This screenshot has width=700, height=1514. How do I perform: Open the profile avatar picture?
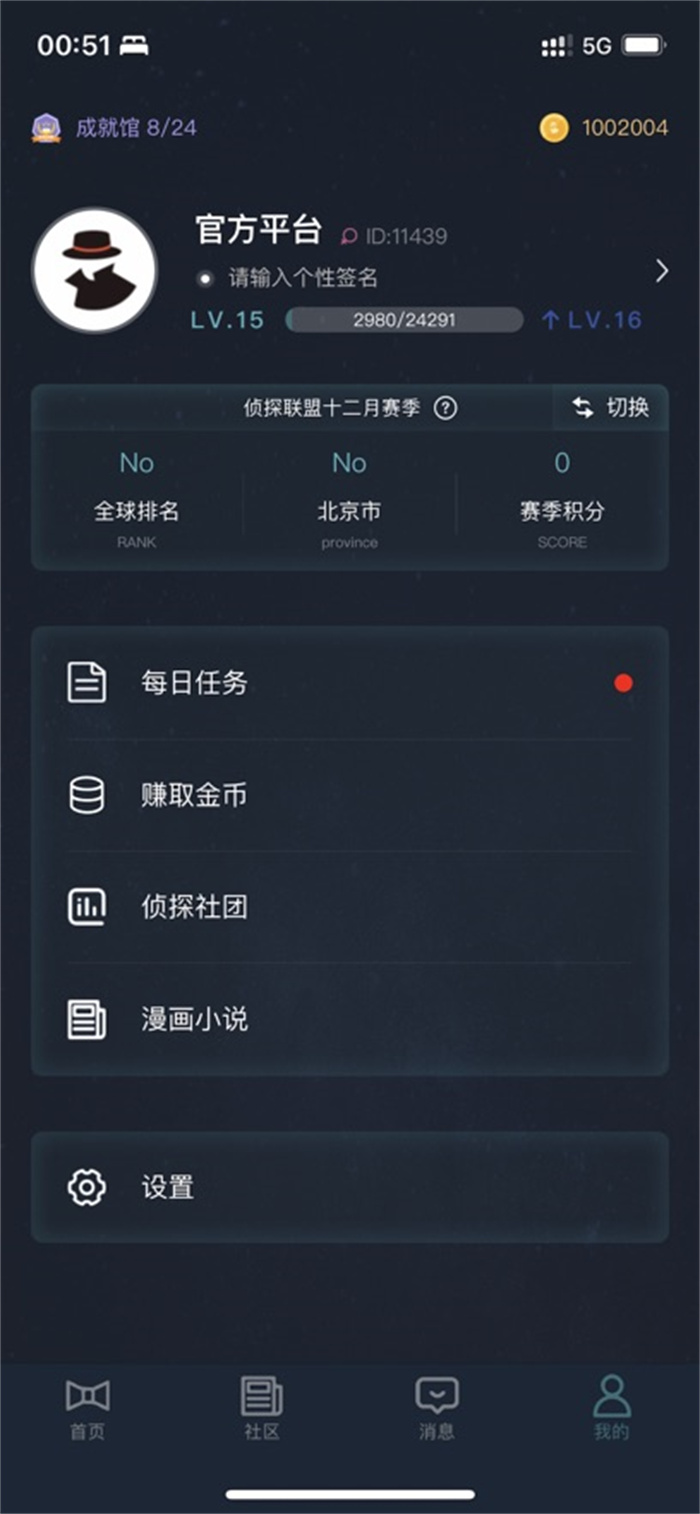(95, 270)
